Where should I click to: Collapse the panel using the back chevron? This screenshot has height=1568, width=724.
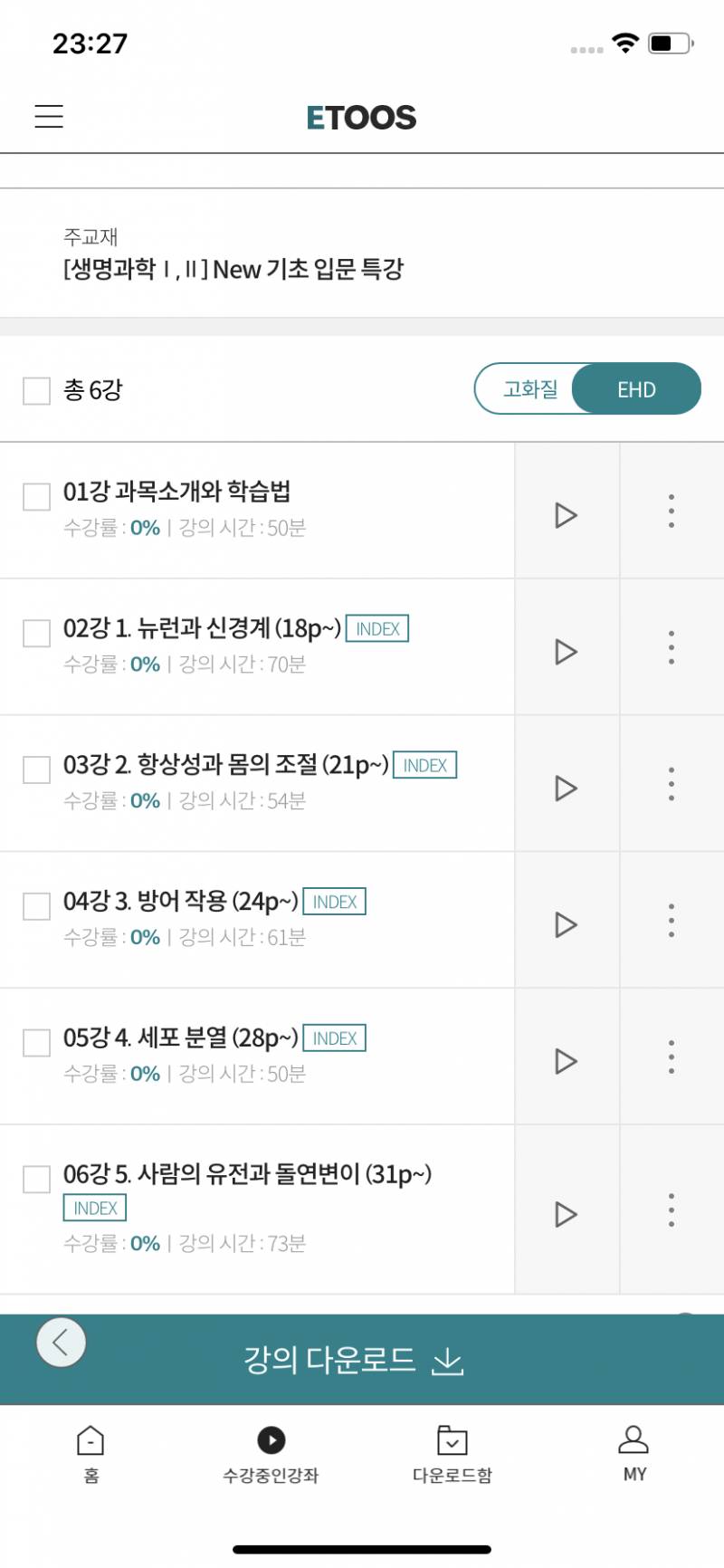pyautogui.click(x=61, y=1343)
